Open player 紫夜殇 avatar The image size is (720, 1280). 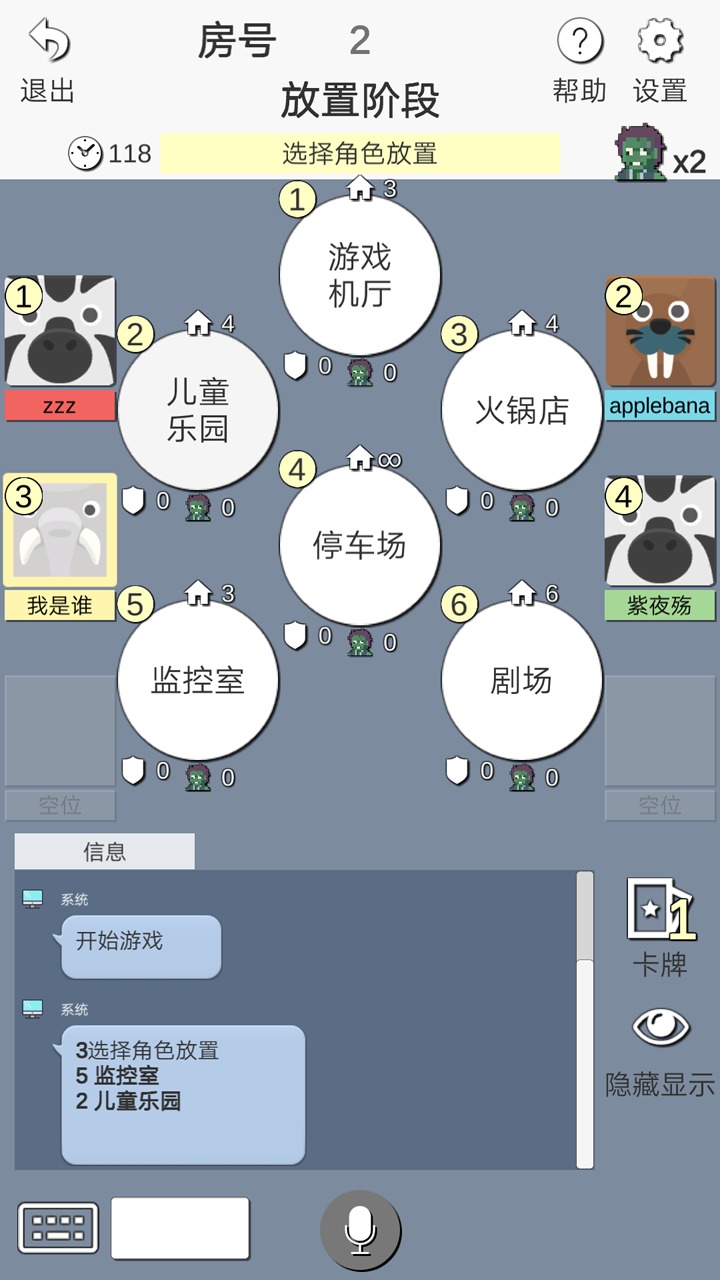click(x=660, y=530)
